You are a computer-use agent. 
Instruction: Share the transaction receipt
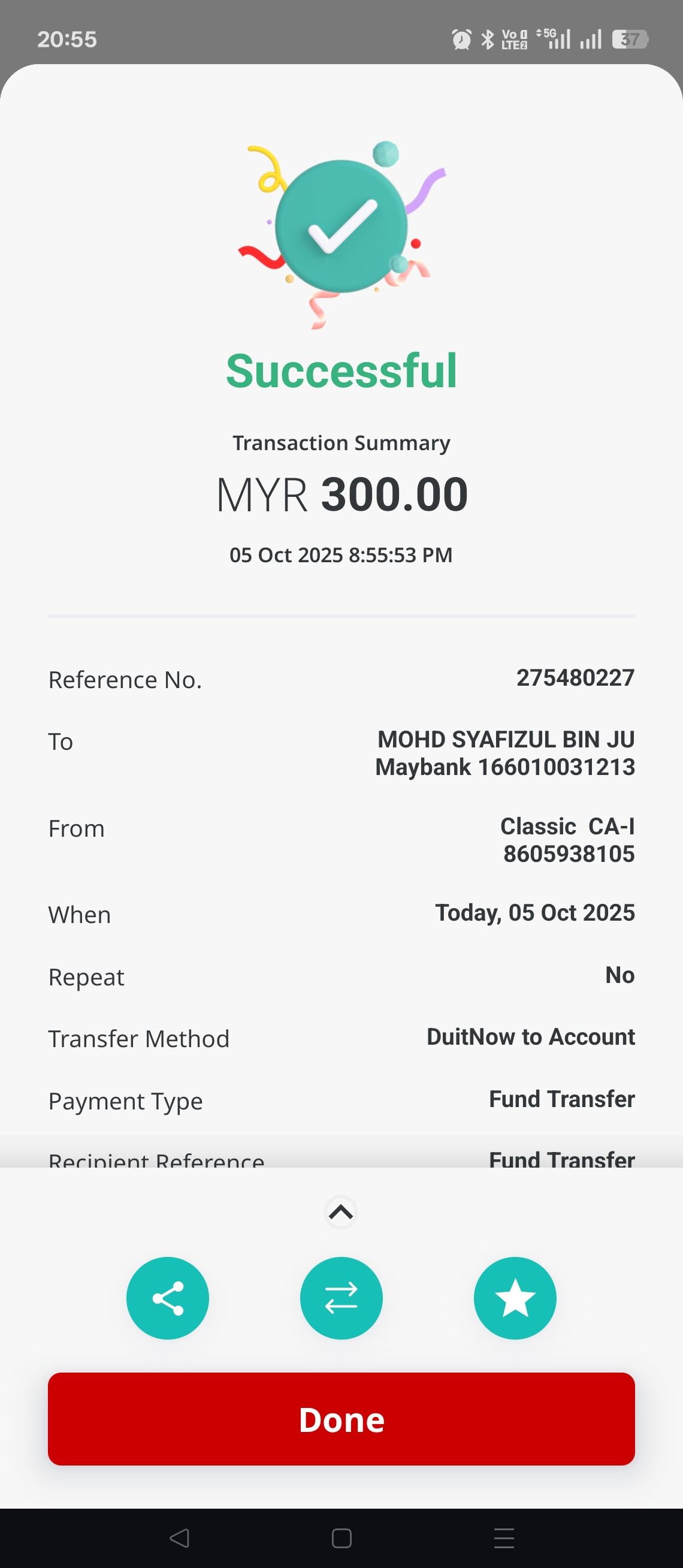pyautogui.click(x=167, y=1298)
